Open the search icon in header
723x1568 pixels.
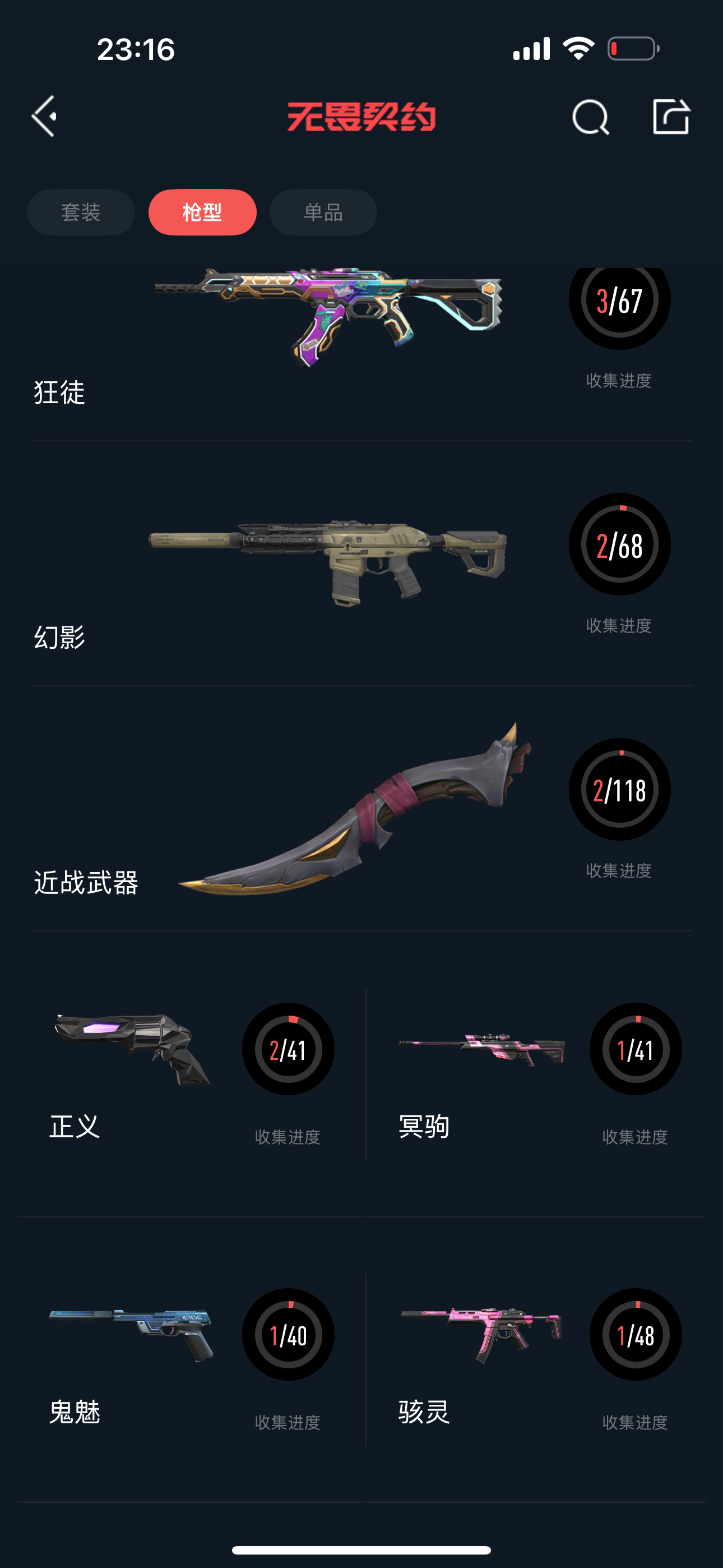click(590, 117)
